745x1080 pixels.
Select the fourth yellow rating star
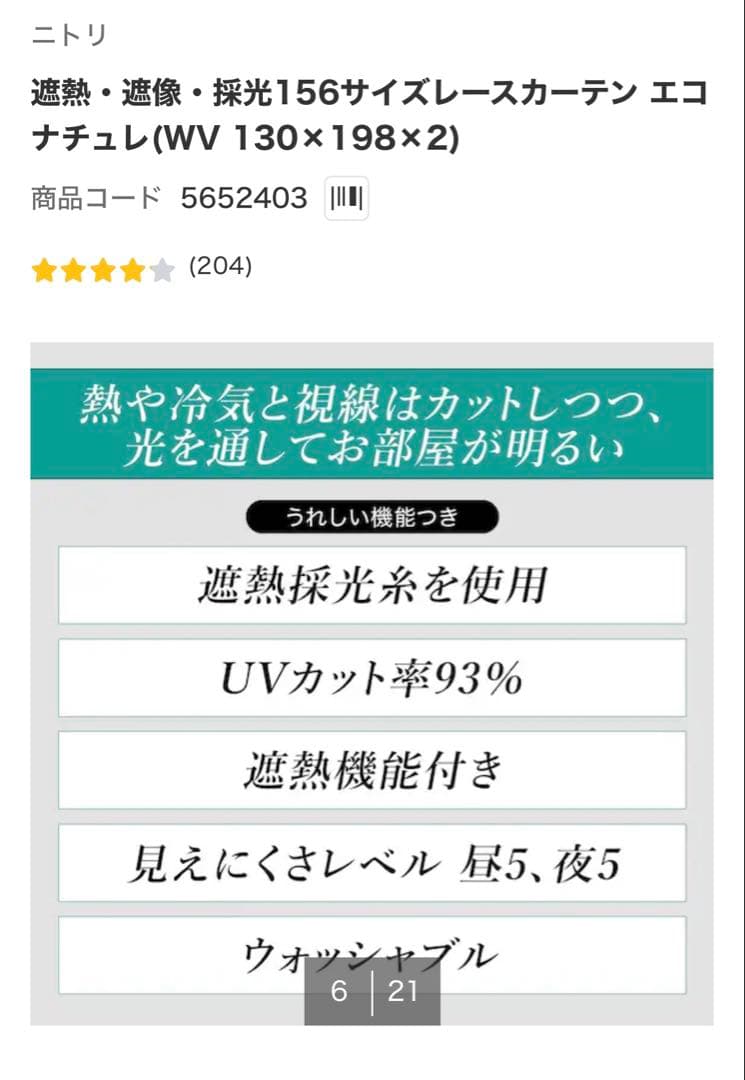pos(133,269)
